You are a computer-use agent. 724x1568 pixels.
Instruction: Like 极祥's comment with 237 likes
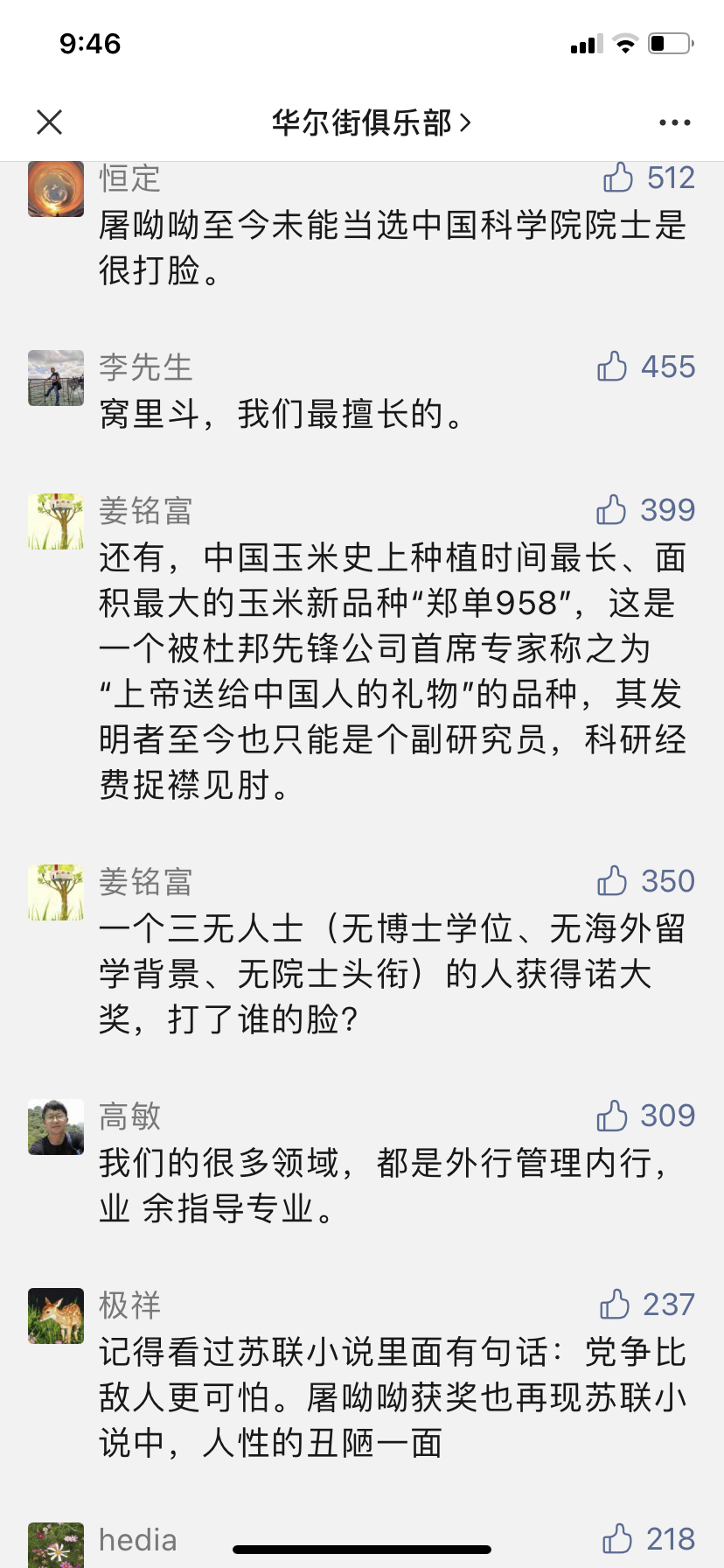pos(615,1305)
